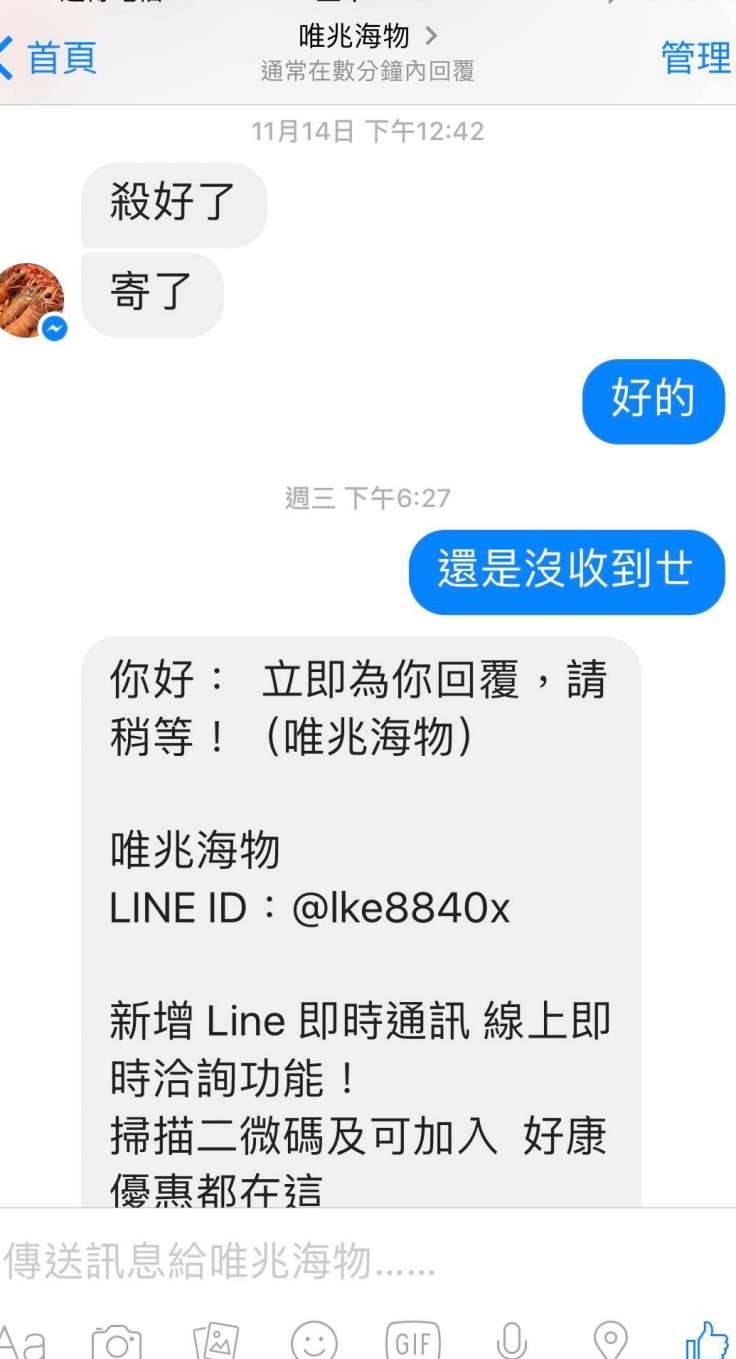Go back to 首頁
This screenshot has width=736, height=1359.
point(50,57)
